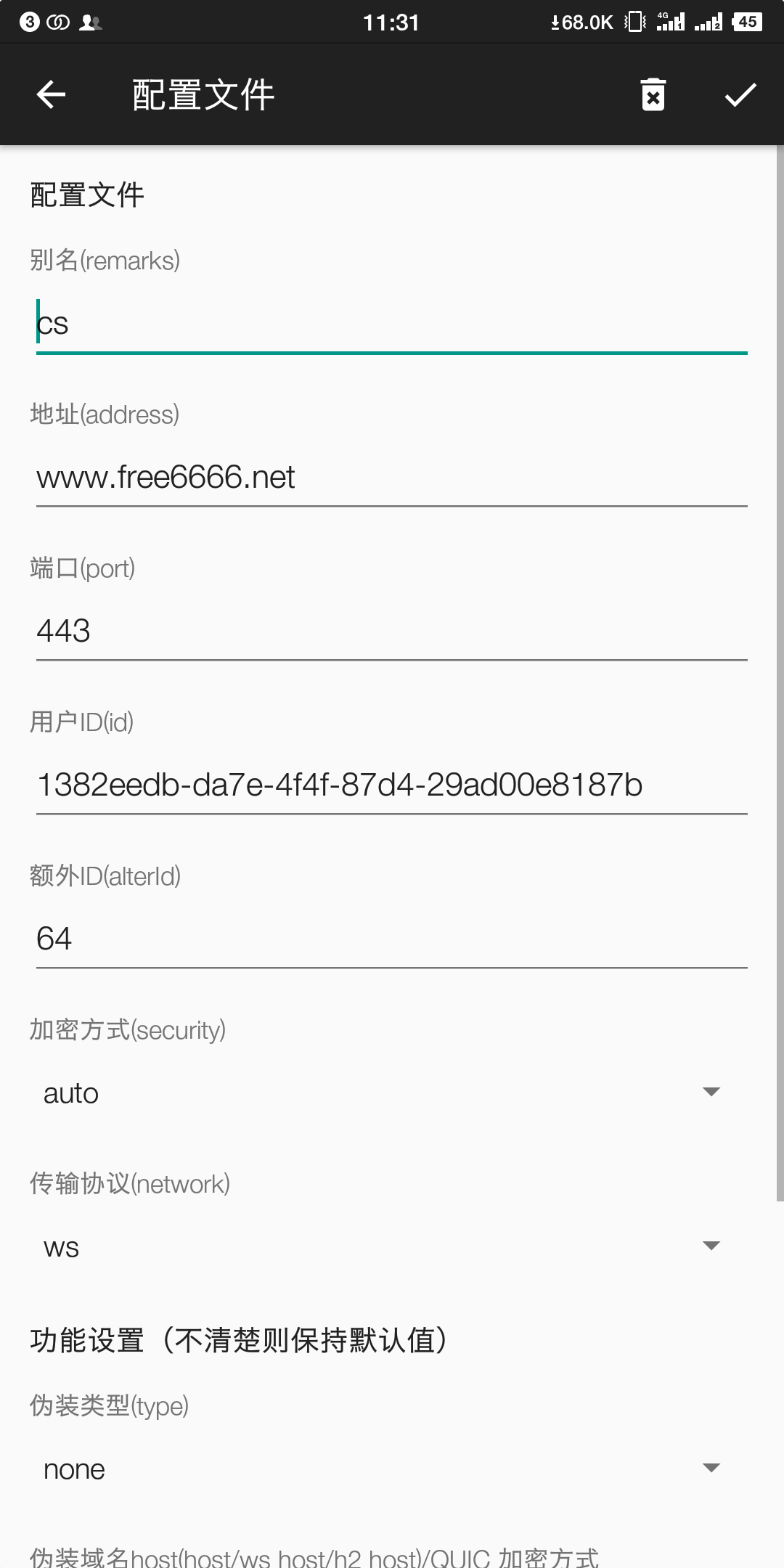Delete this configuration via the trash icon
The image size is (784, 1568).
tap(653, 95)
